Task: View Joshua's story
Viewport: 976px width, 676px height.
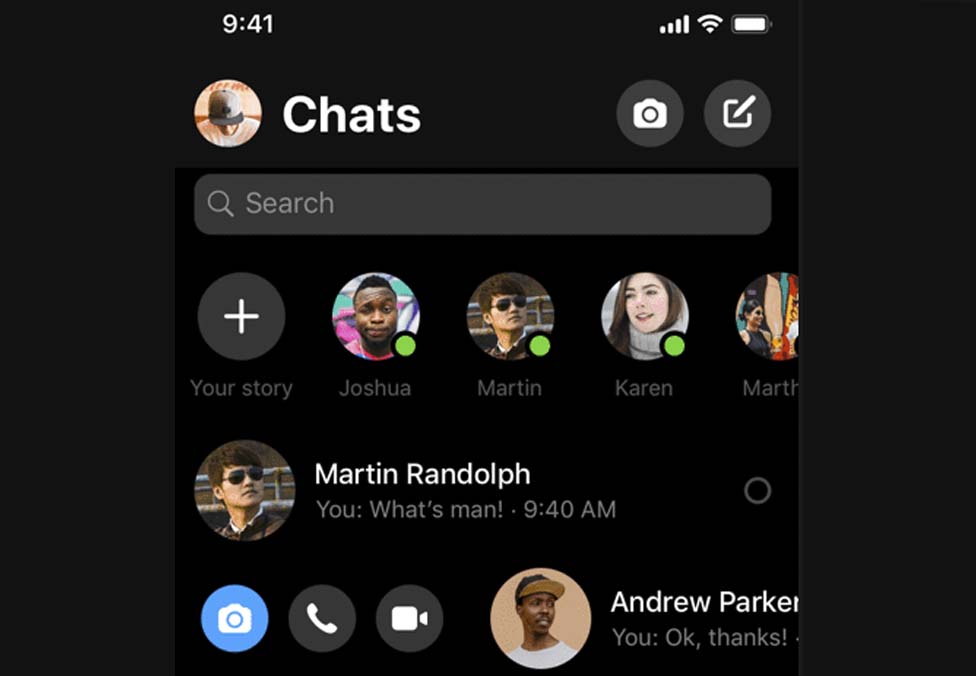Action: coord(375,317)
